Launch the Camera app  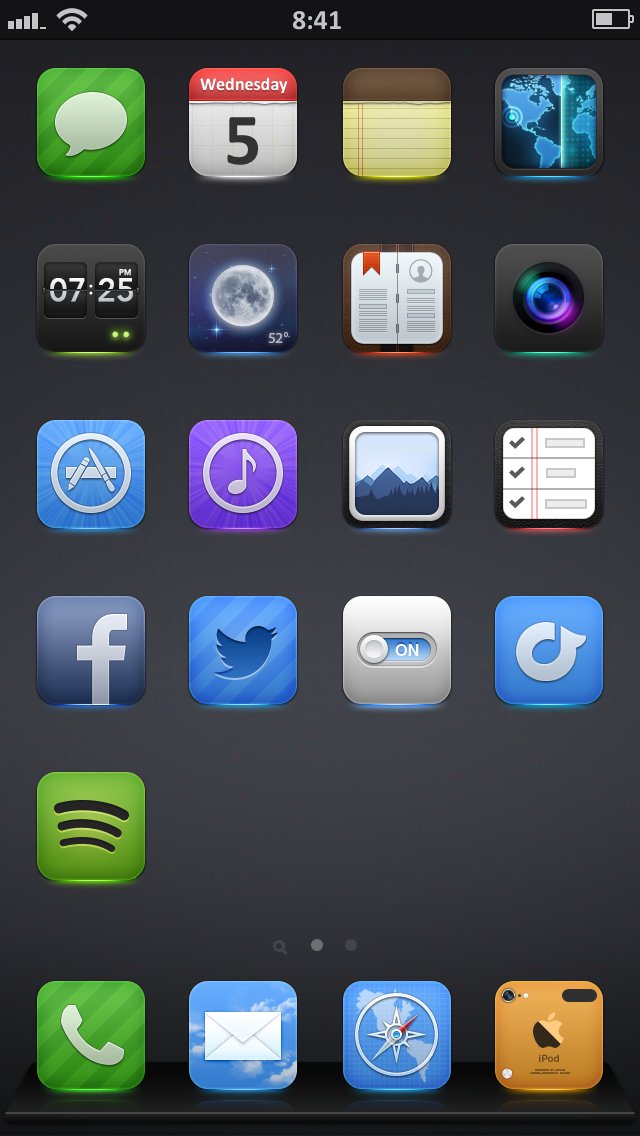click(x=549, y=298)
